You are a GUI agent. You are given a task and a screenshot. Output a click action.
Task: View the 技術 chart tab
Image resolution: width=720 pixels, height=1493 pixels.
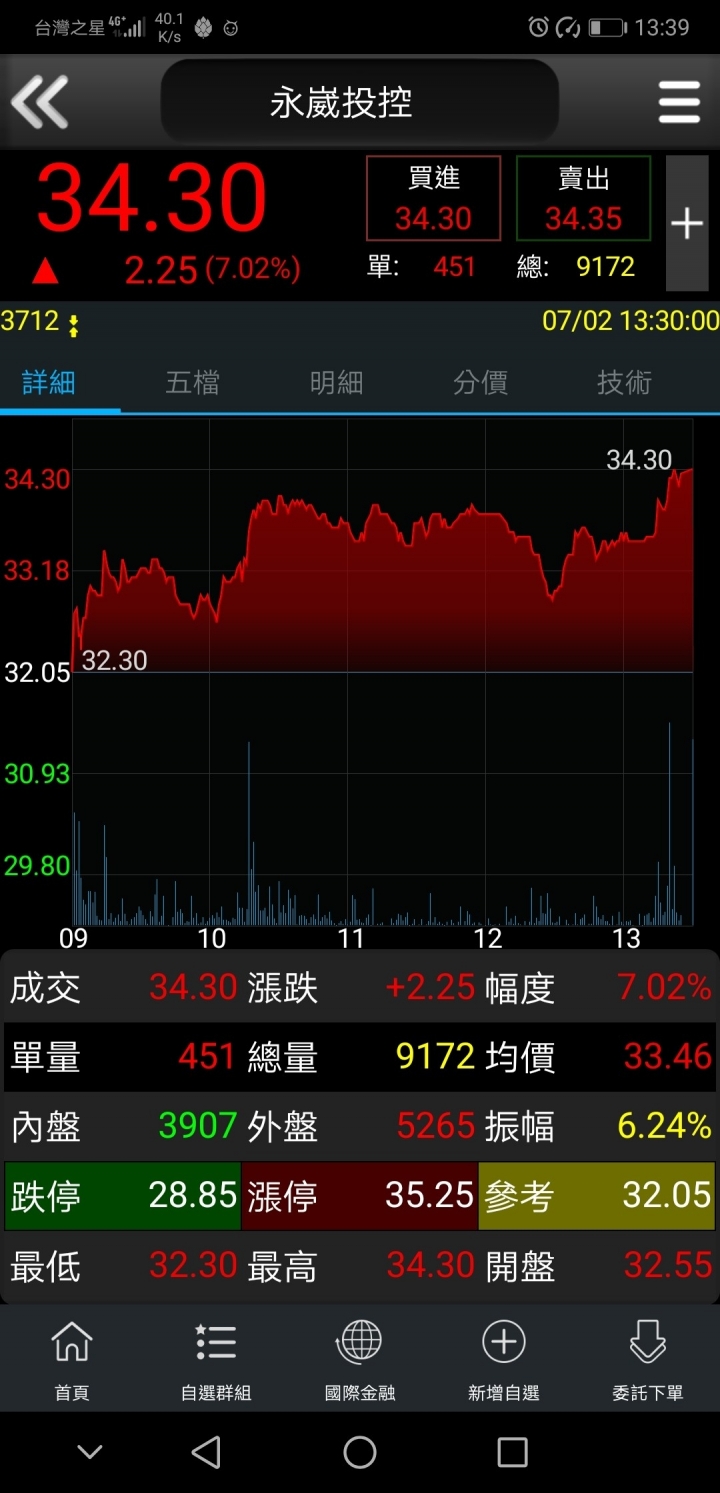[624, 382]
